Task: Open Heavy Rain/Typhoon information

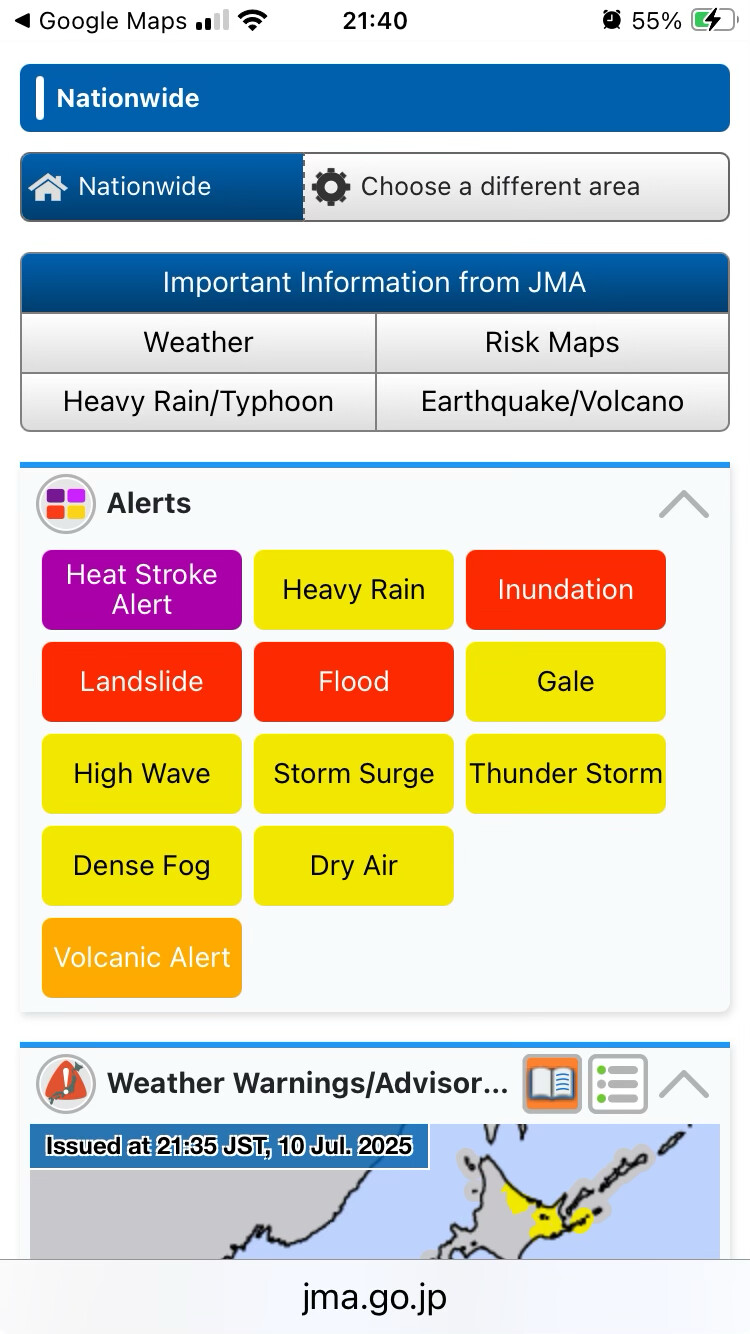Action: [x=199, y=402]
